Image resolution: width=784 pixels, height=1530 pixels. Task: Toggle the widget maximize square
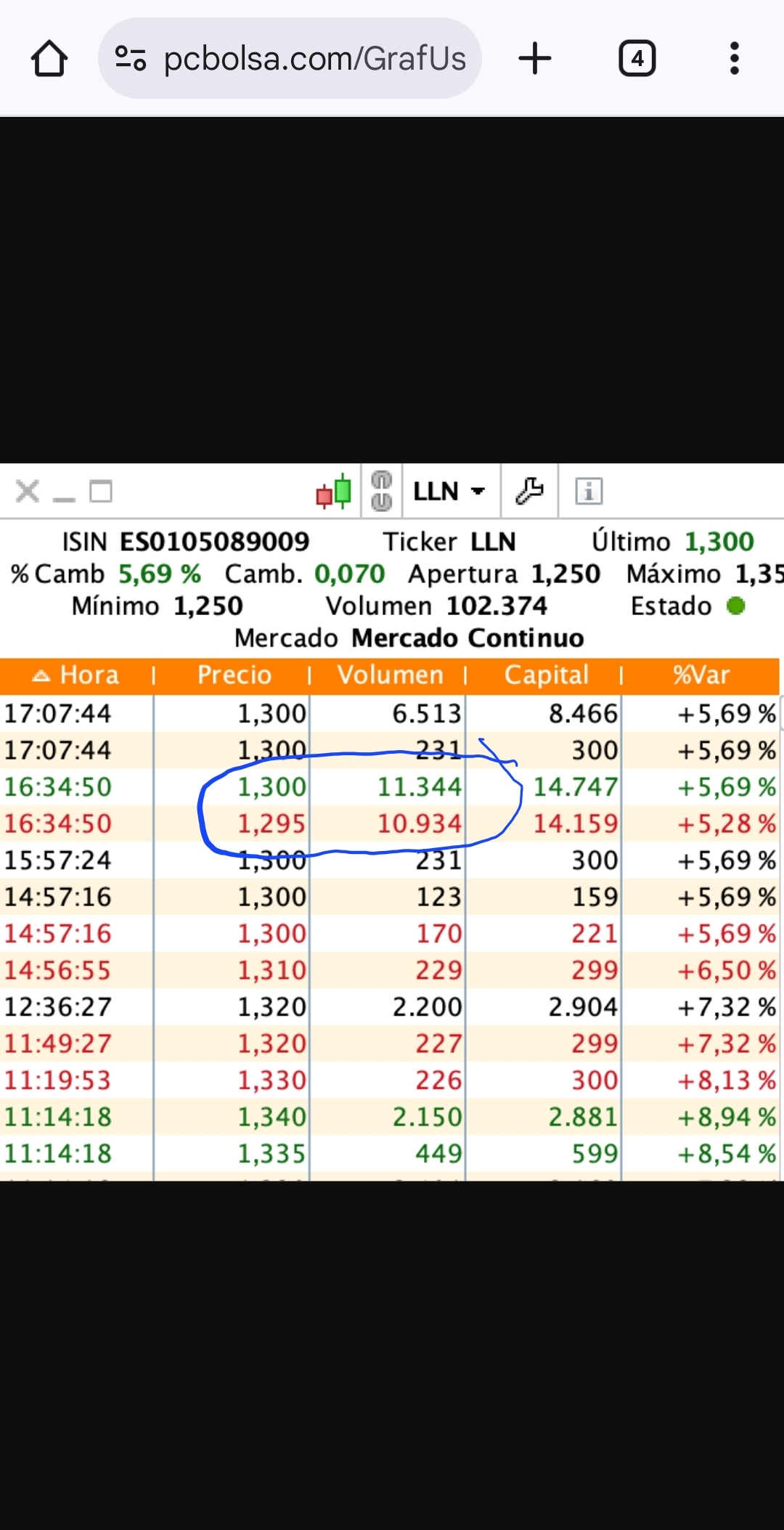[102, 491]
